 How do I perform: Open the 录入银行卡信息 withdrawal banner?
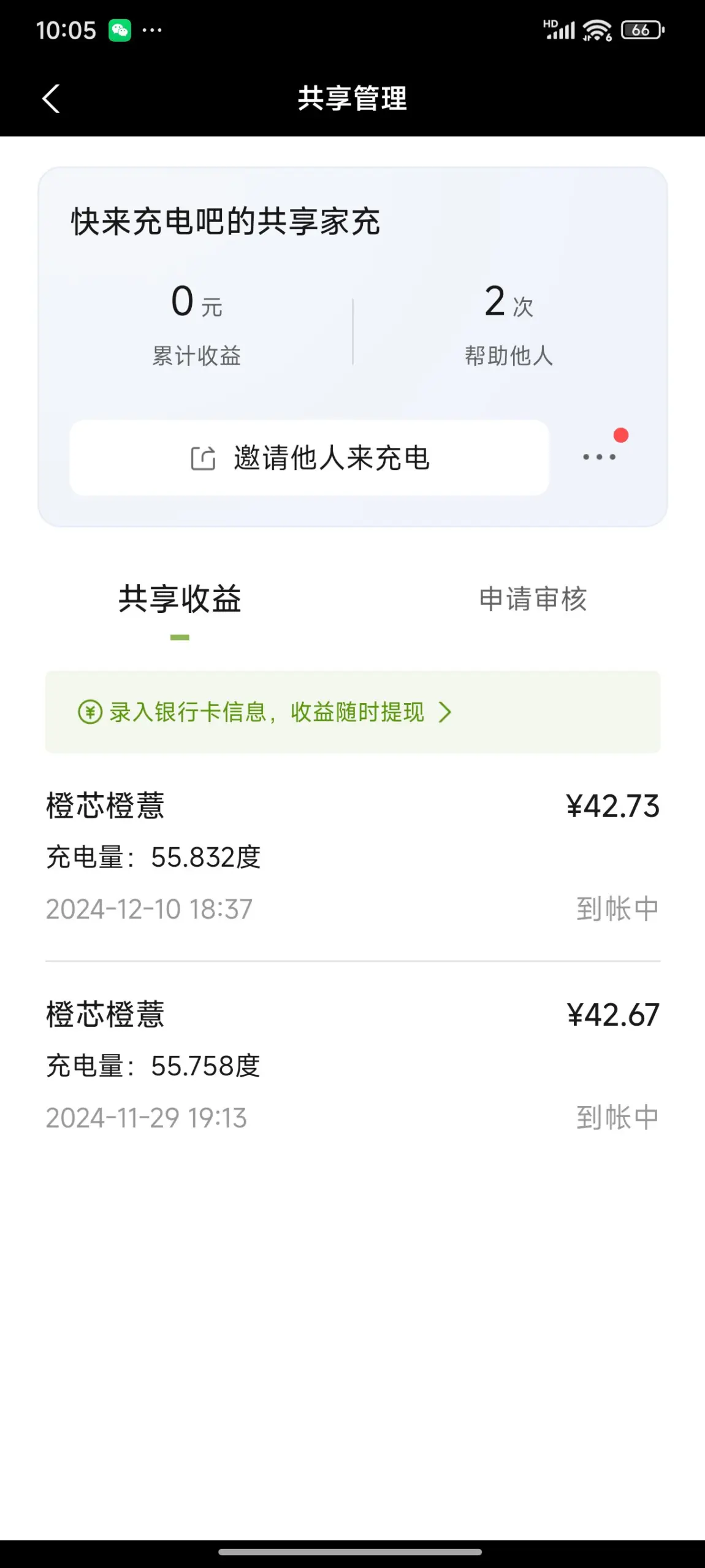coord(352,712)
